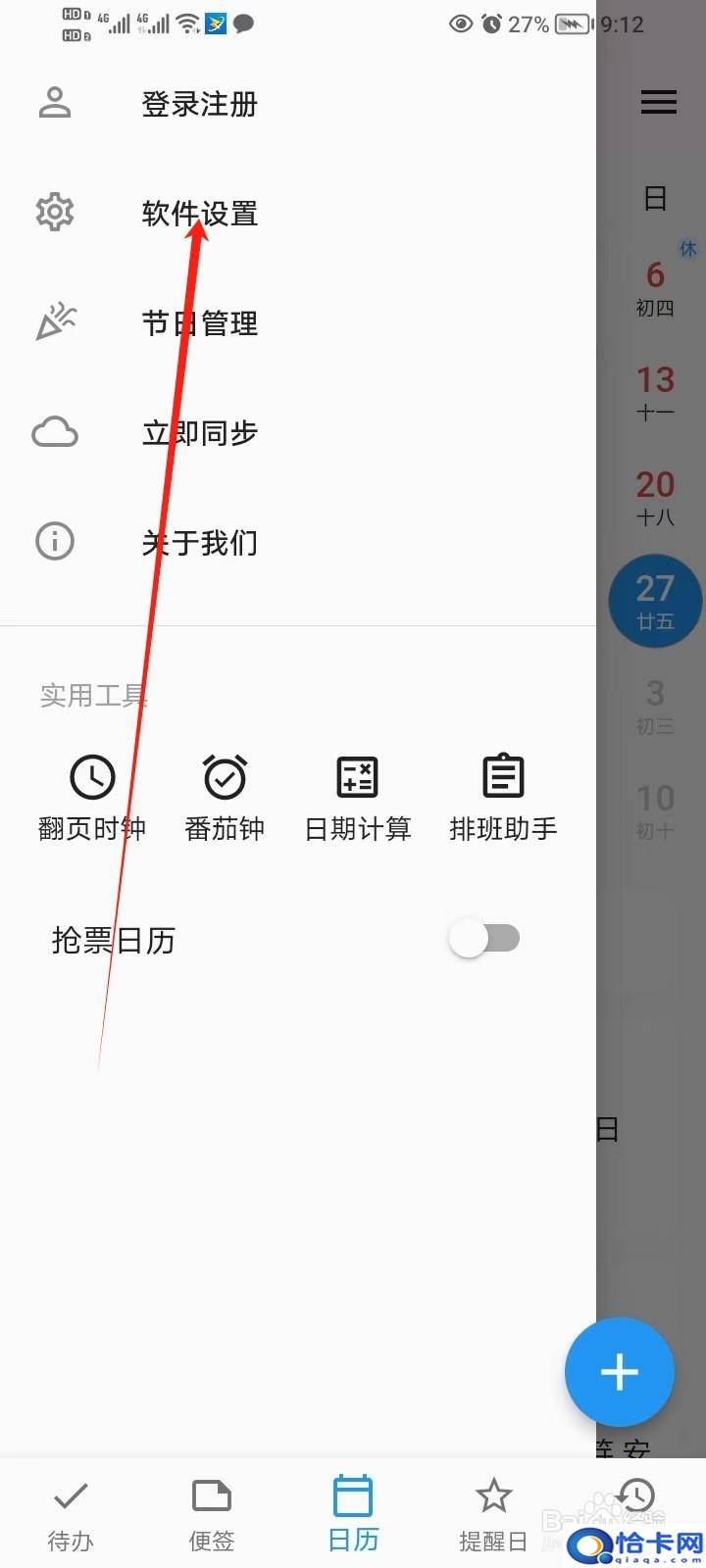Switch to the 日历 tab

point(353,1515)
